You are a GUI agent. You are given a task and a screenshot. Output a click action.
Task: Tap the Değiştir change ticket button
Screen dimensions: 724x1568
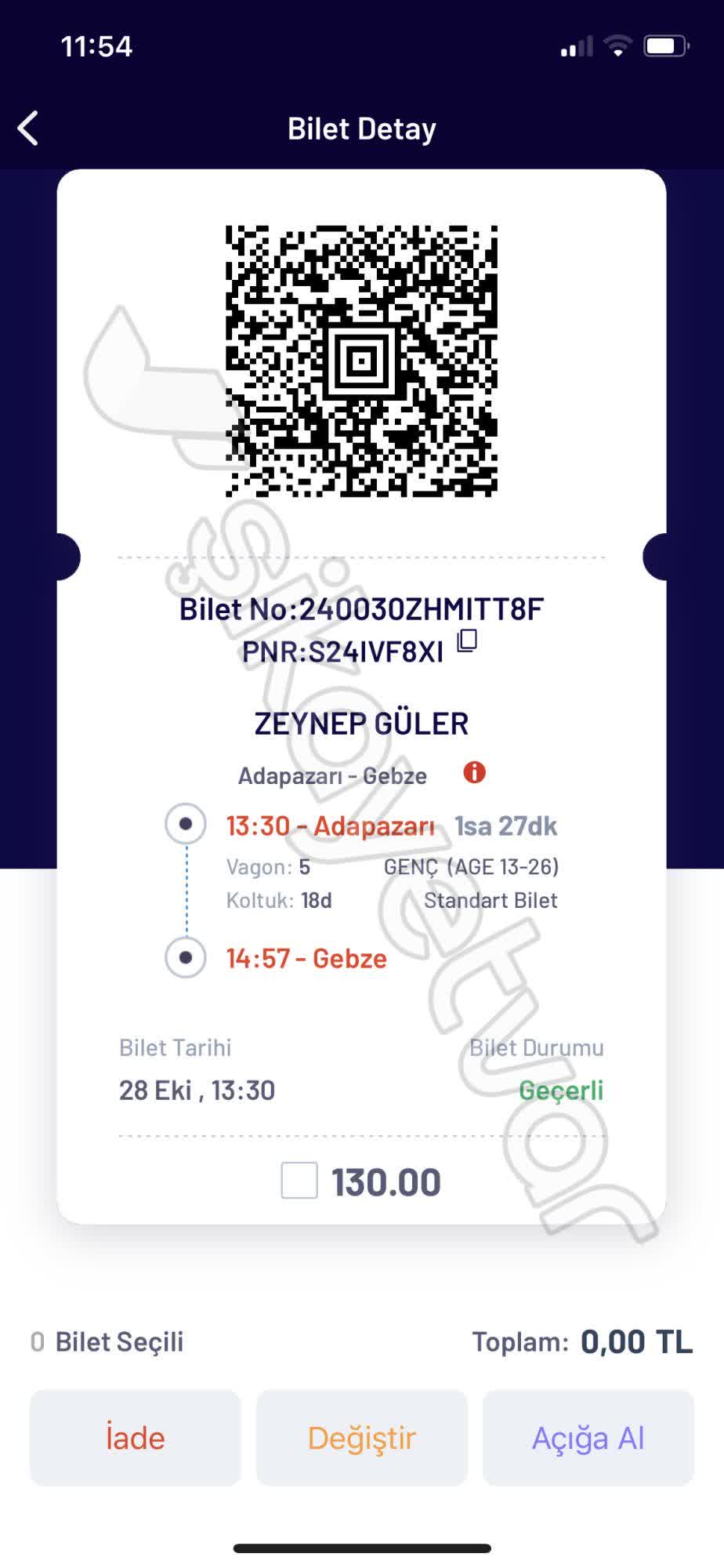[x=361, y=1439]
